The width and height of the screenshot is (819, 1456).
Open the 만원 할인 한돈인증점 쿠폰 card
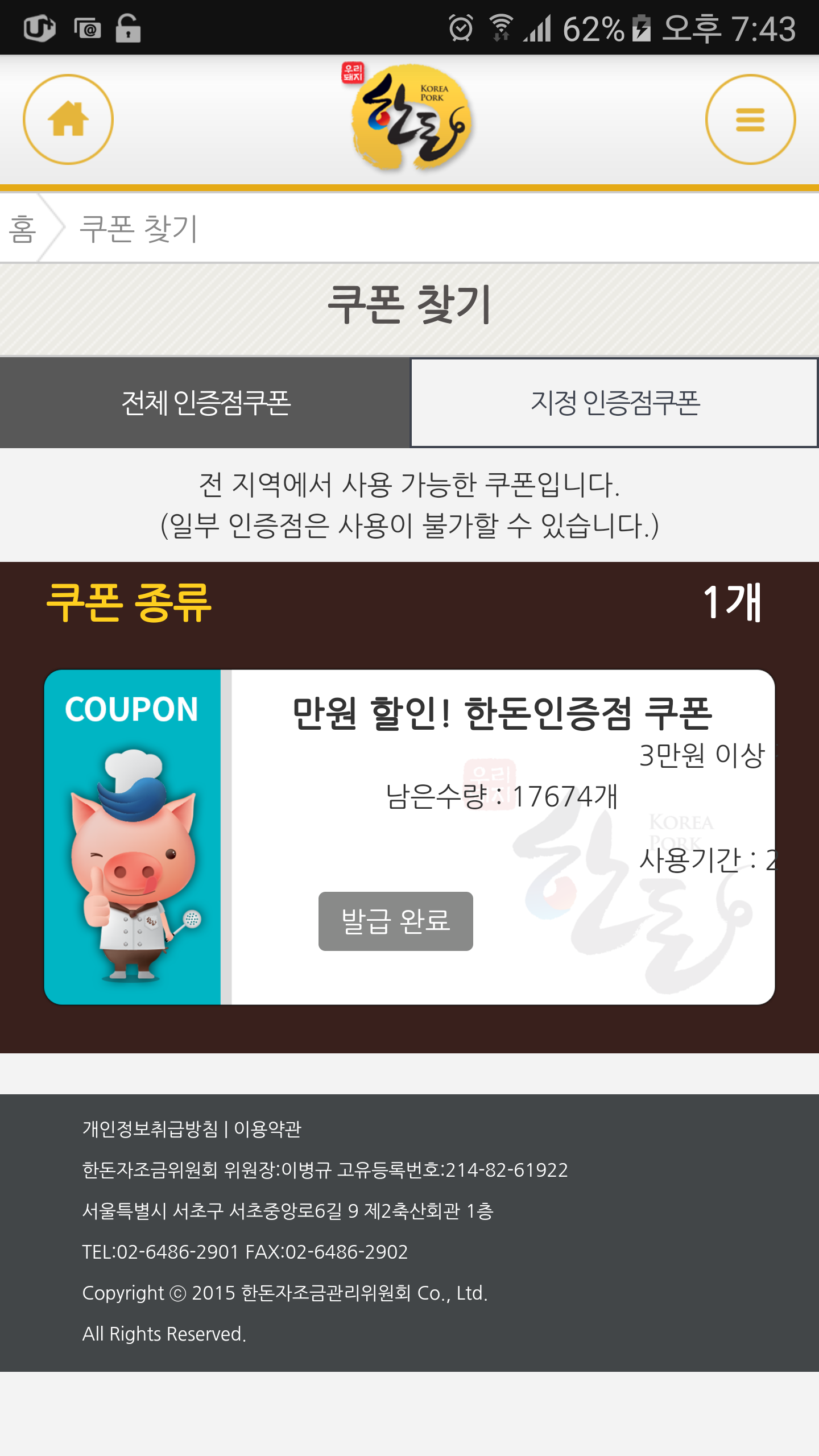(502, 714)
